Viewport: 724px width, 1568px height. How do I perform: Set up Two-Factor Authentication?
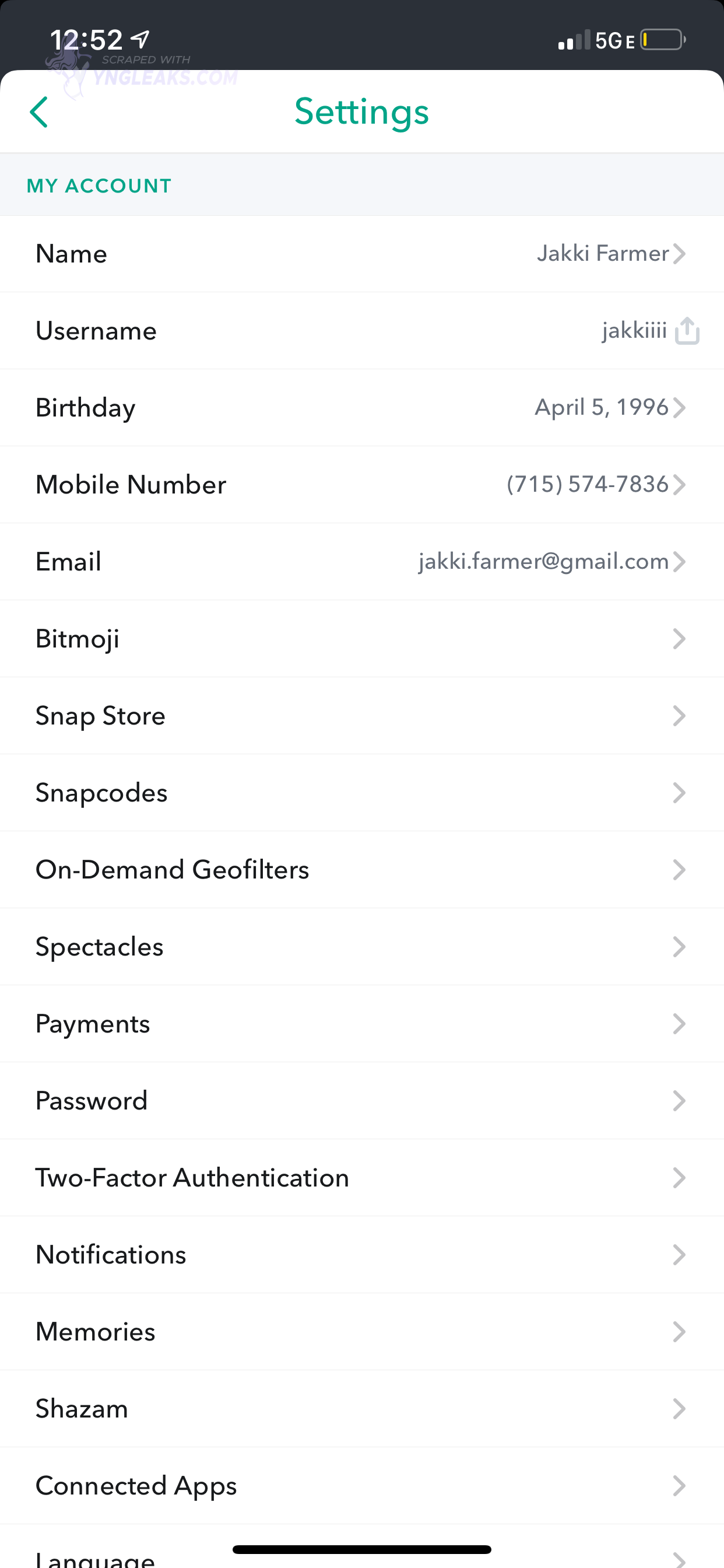361,1178
